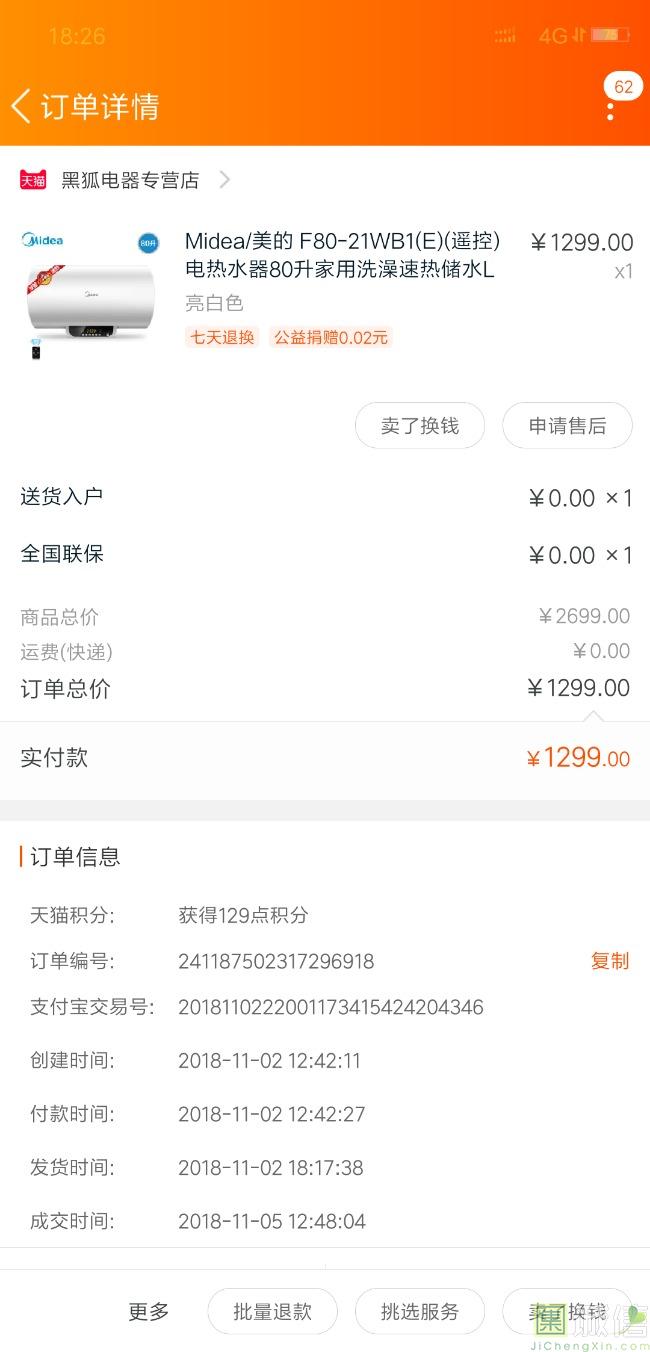Tap 申请售后 button

click(x=567, y=426)
